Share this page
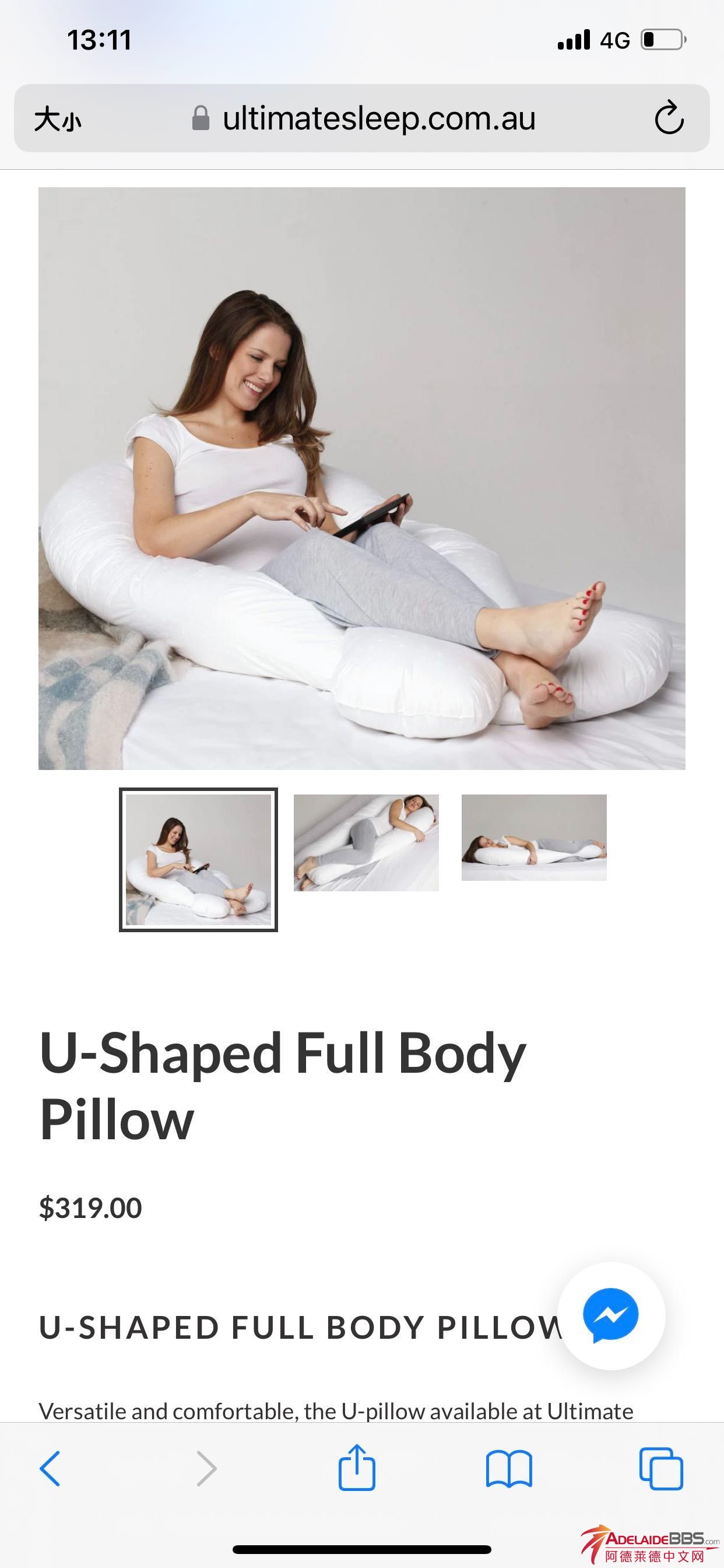This screenshot has height=1568, width=724. click(357, 1467)
